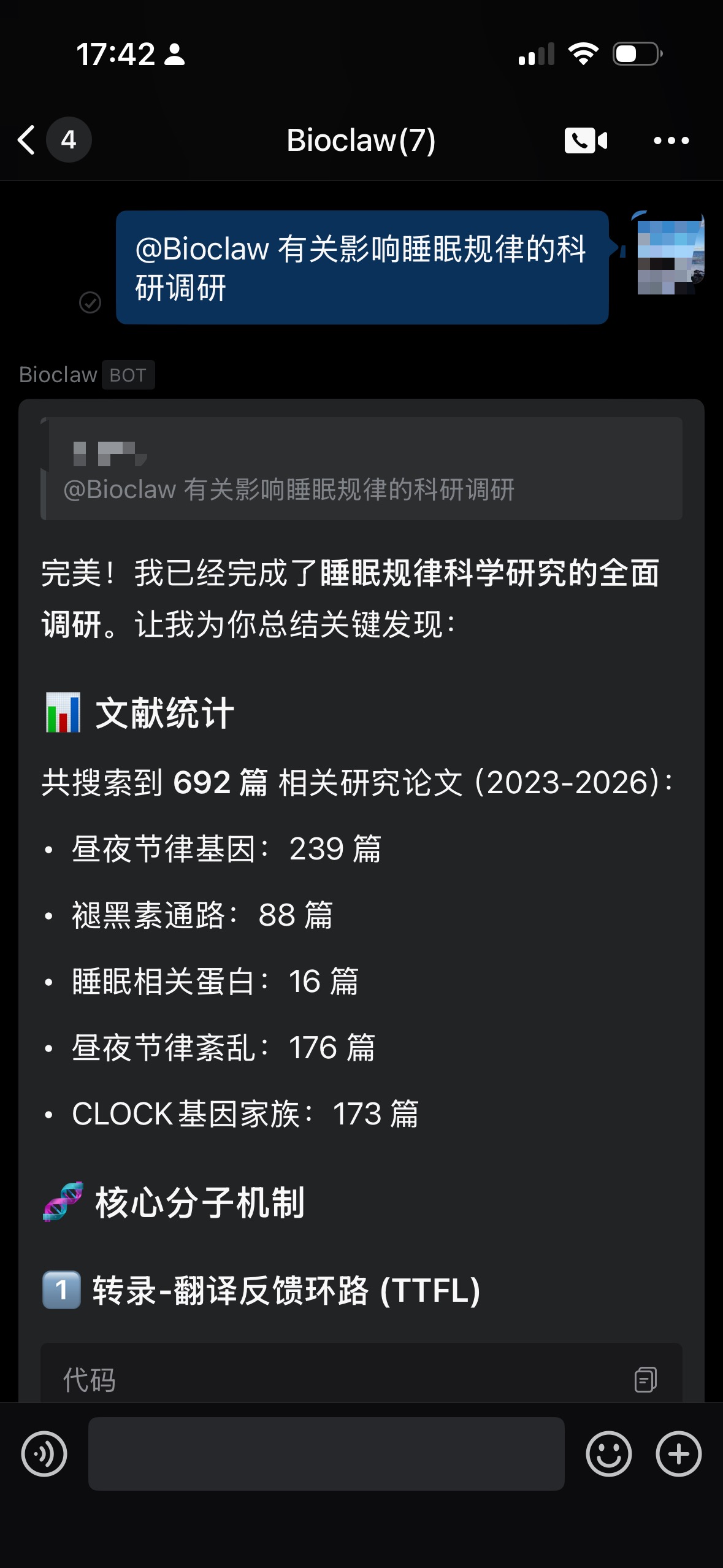Screen dimensions: 723x1568
Task: Open the quoted @Bioclaw message
Action: click(362, 469)
